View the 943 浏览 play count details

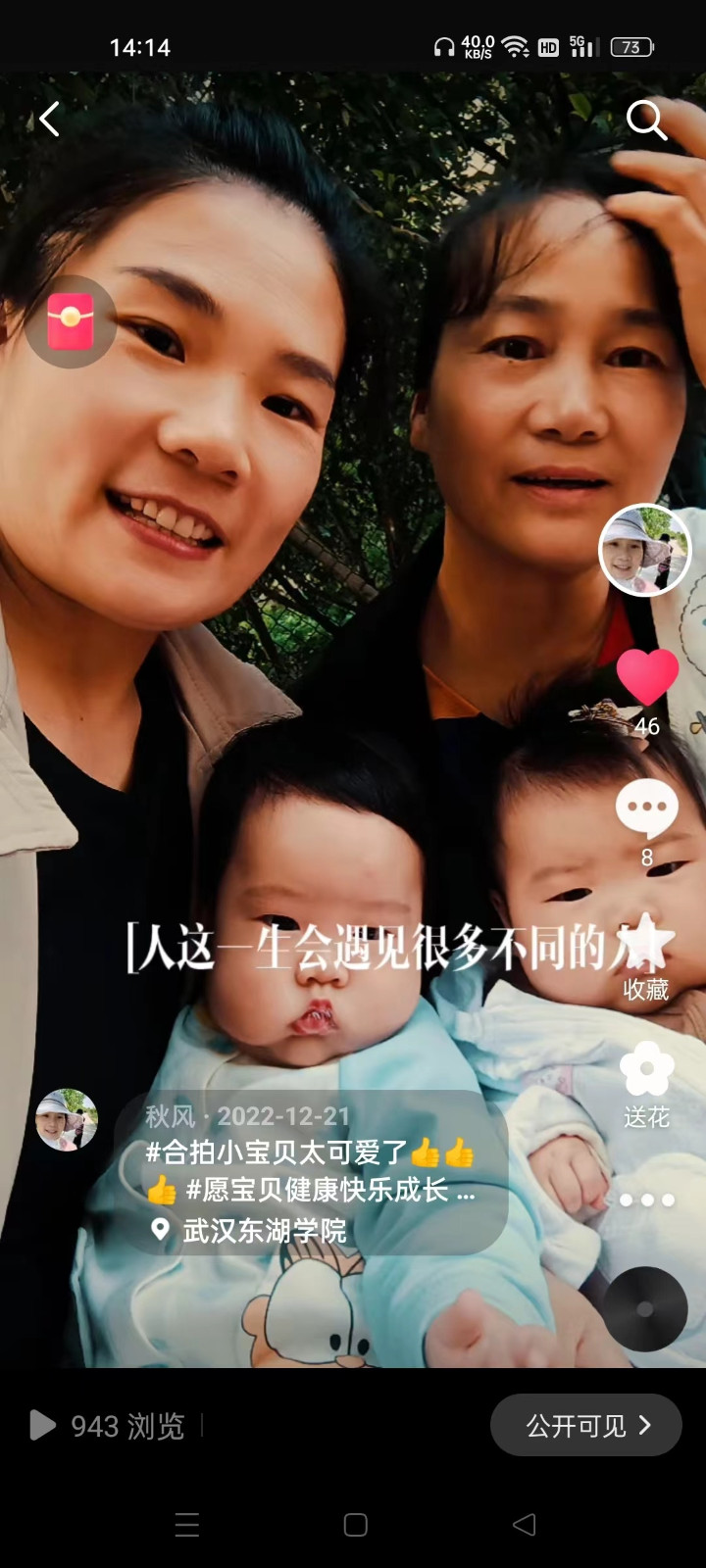coord(110,1426)
